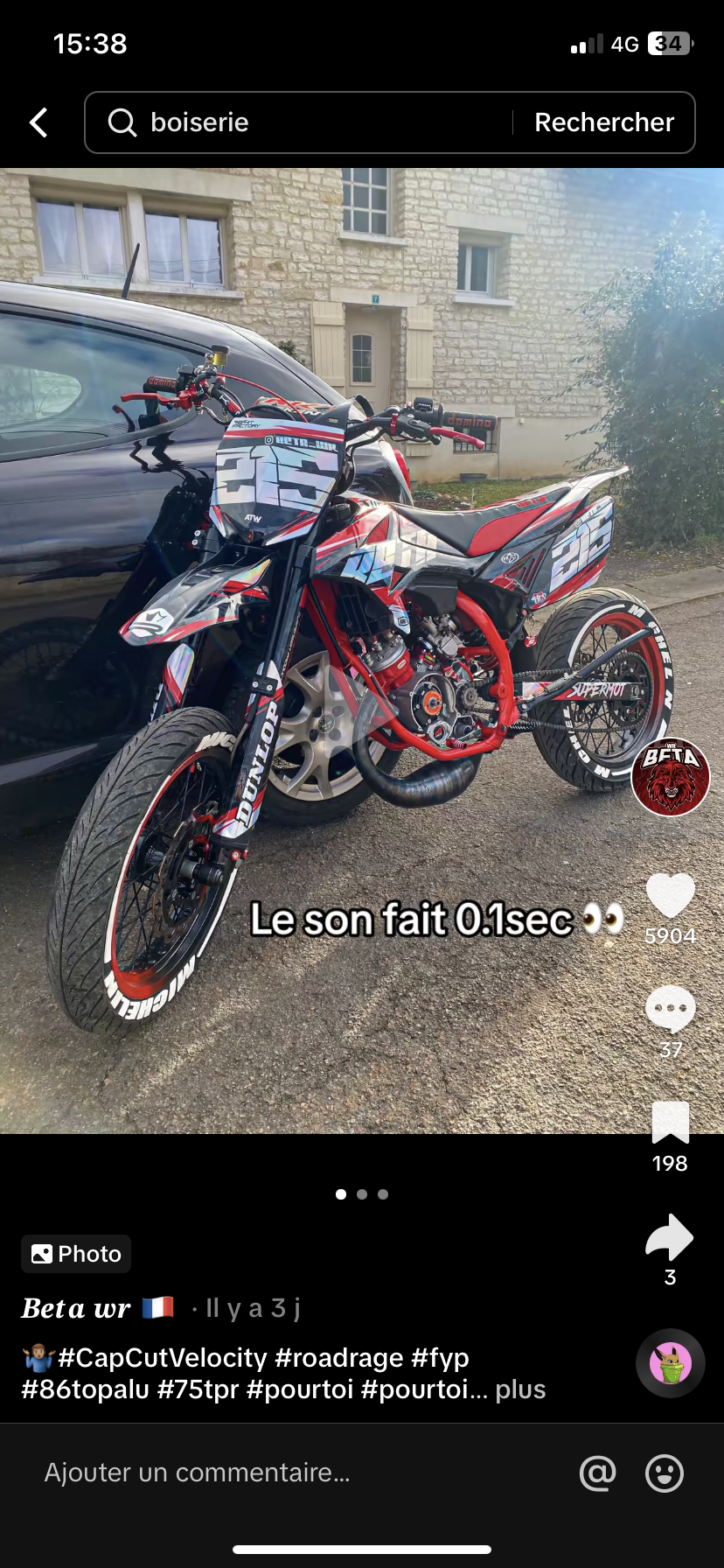Like this photo post with the heart

[671, 896]
